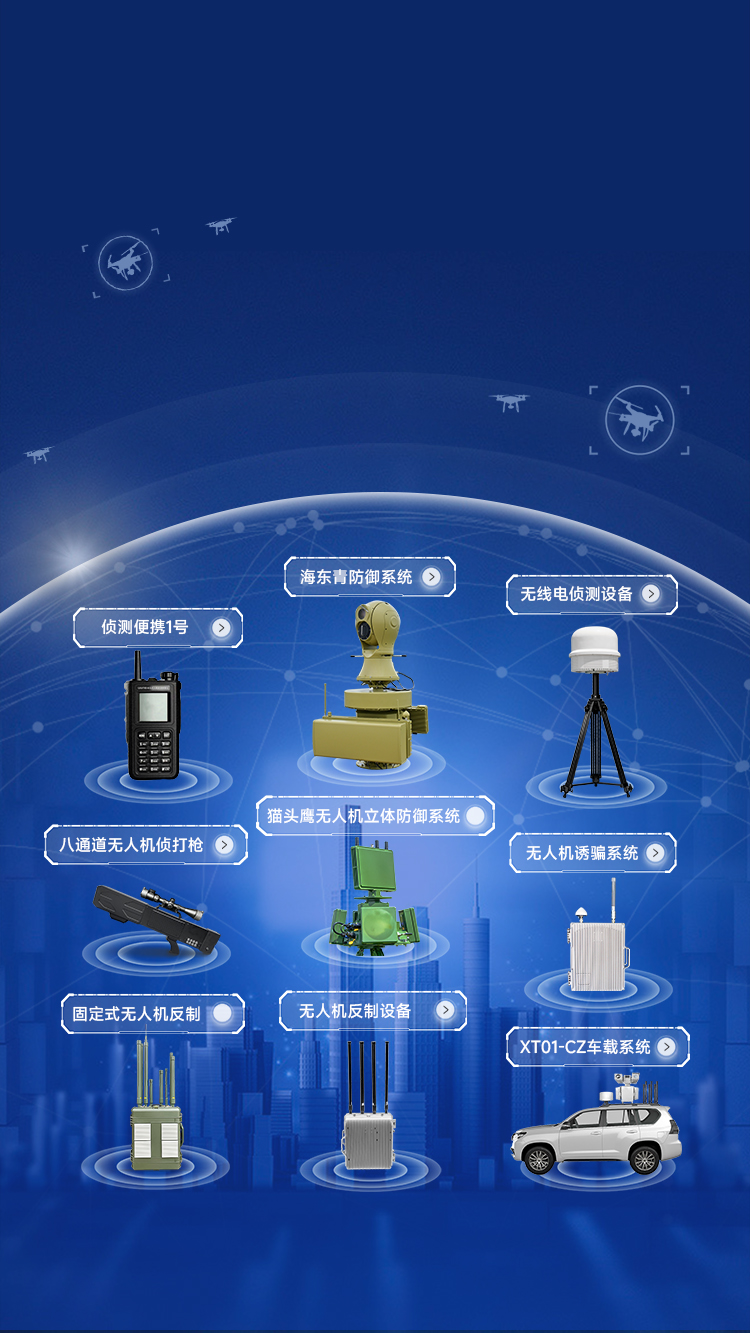Open 猫头鹰无人机立体防御系统

tap(375, 816)
